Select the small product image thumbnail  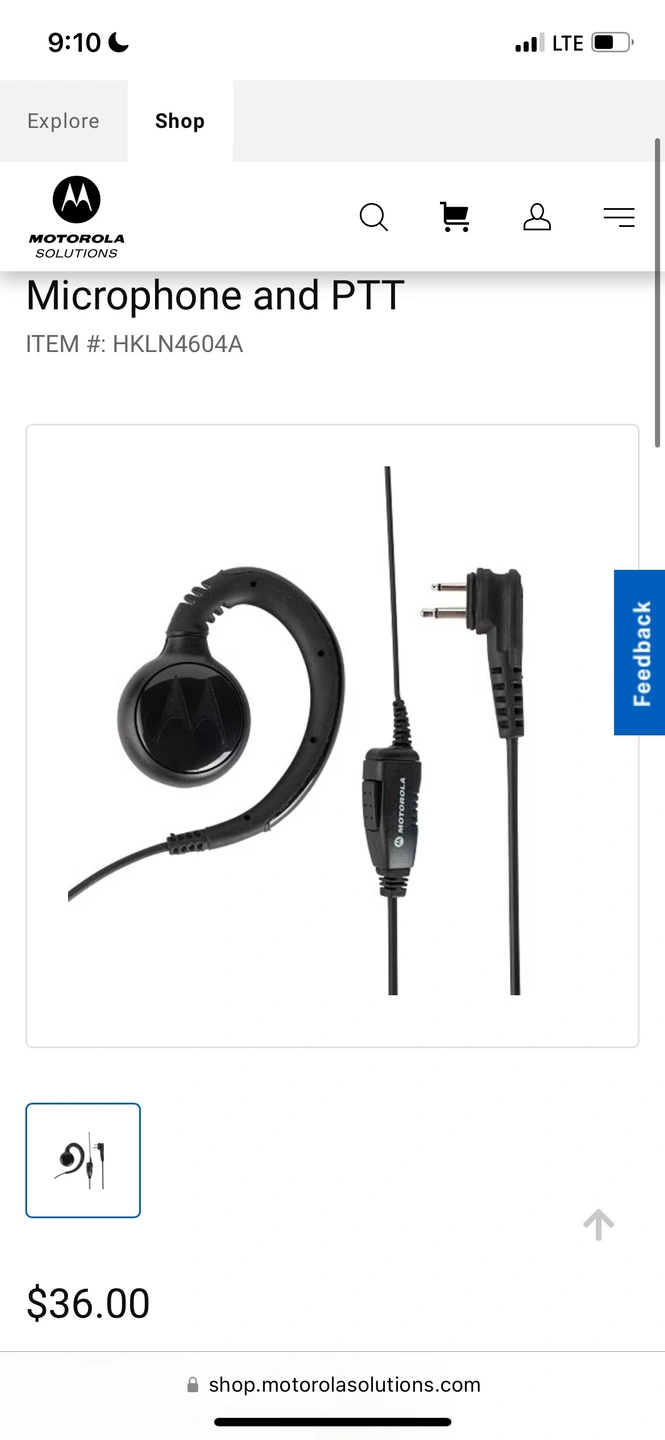pyautogui.click(x=83, y=1160)
